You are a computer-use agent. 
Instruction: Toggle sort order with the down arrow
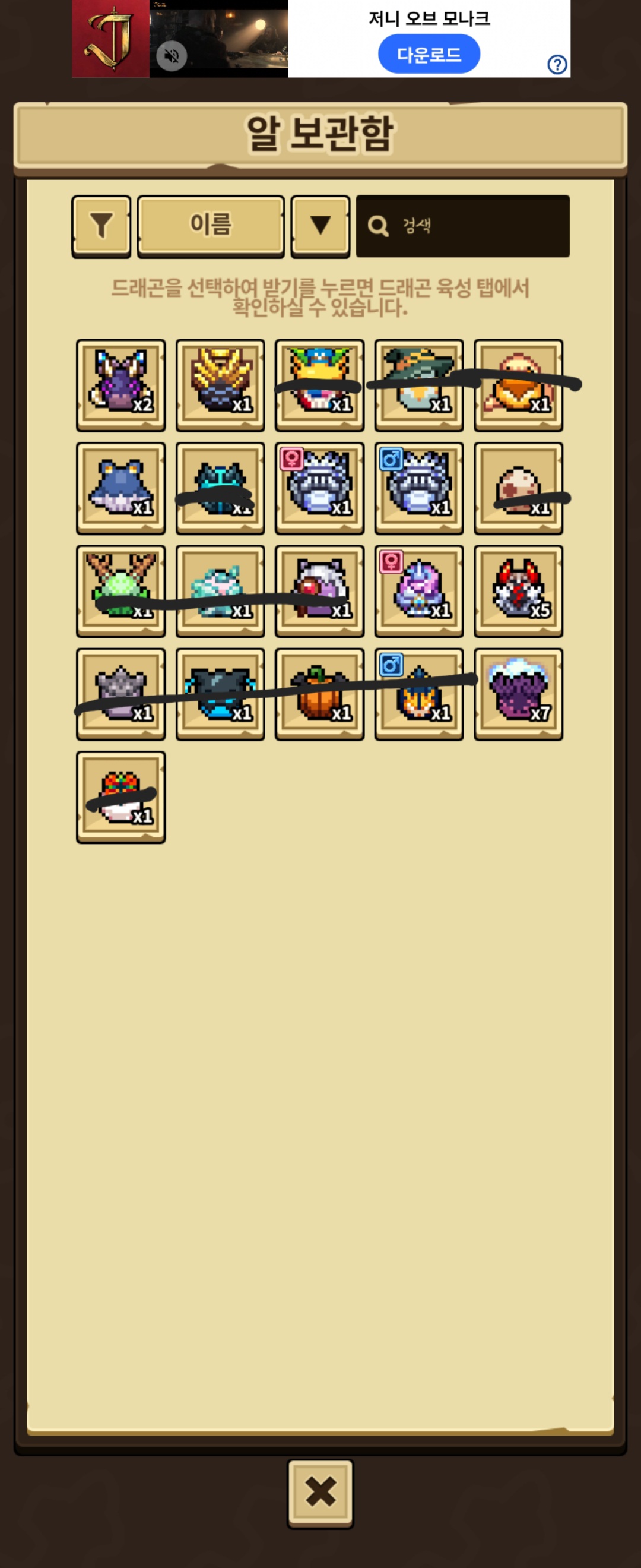click(x=320, y=226)
